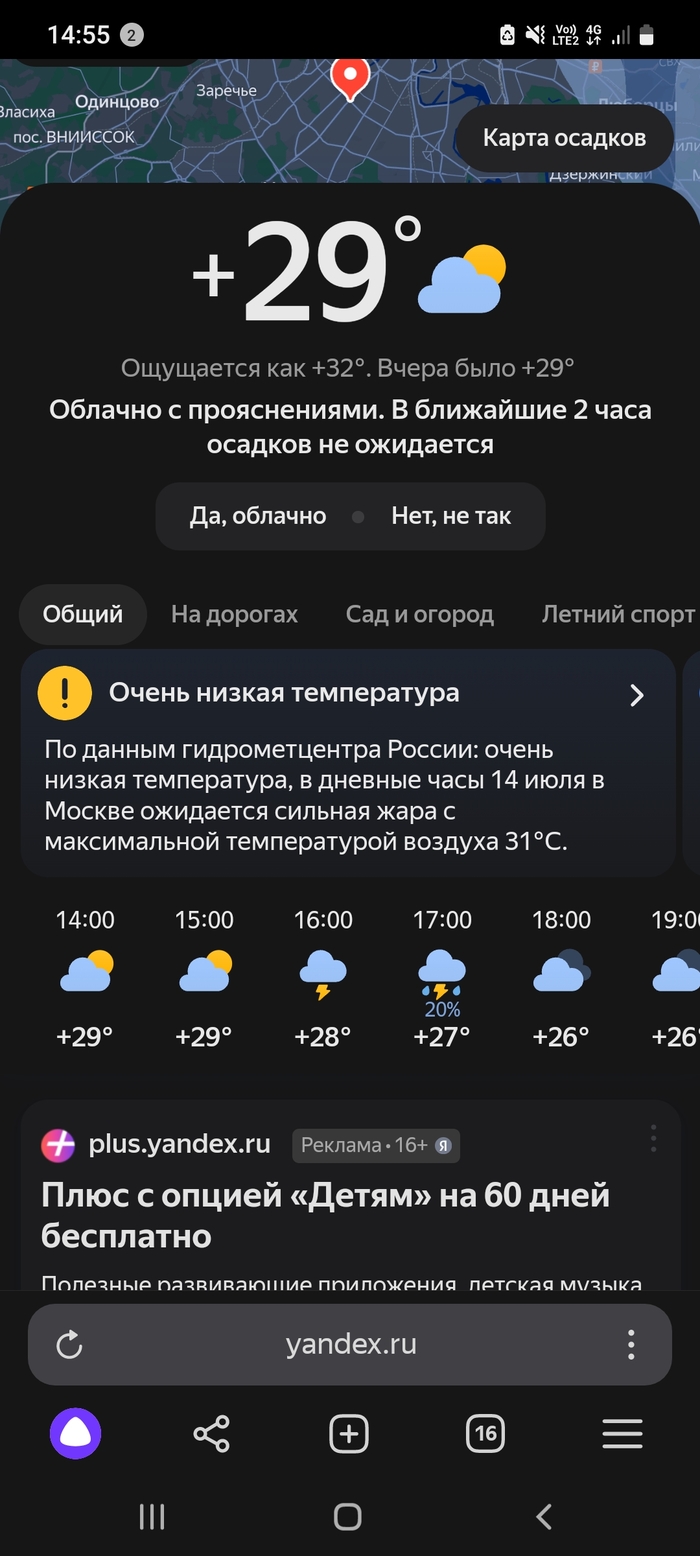Viewport: 700px width, 1556px height.
Task: Open the browser hamburger menu
Action: click(x=622, y=1434)
